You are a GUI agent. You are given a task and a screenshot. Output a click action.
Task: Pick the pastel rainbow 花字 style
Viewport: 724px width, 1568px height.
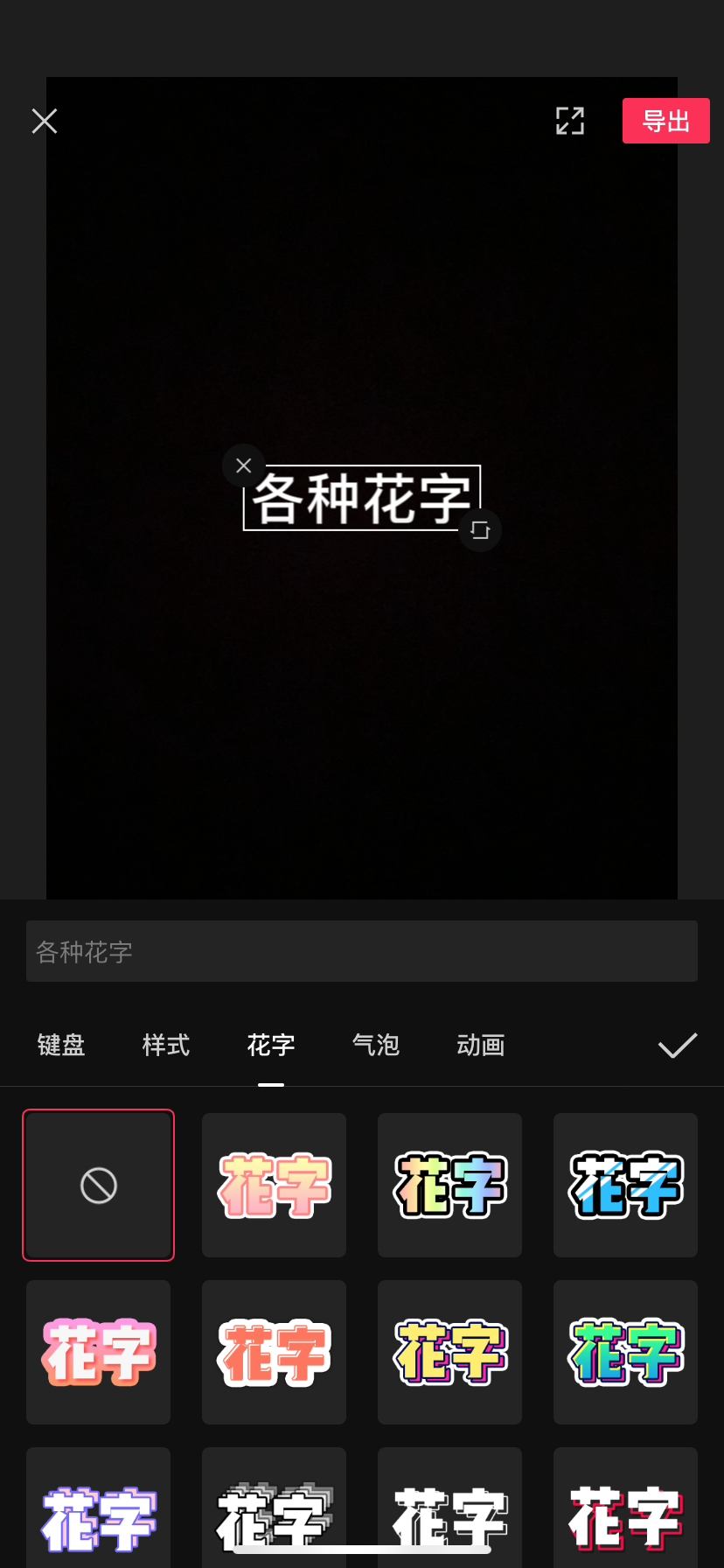click(x=450, y=1186)
